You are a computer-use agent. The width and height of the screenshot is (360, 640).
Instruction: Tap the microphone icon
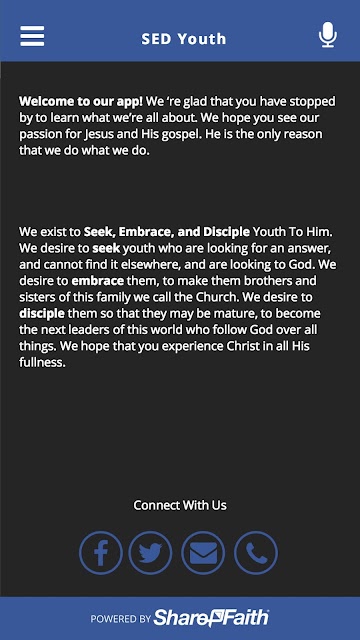(x=328, y=35)
